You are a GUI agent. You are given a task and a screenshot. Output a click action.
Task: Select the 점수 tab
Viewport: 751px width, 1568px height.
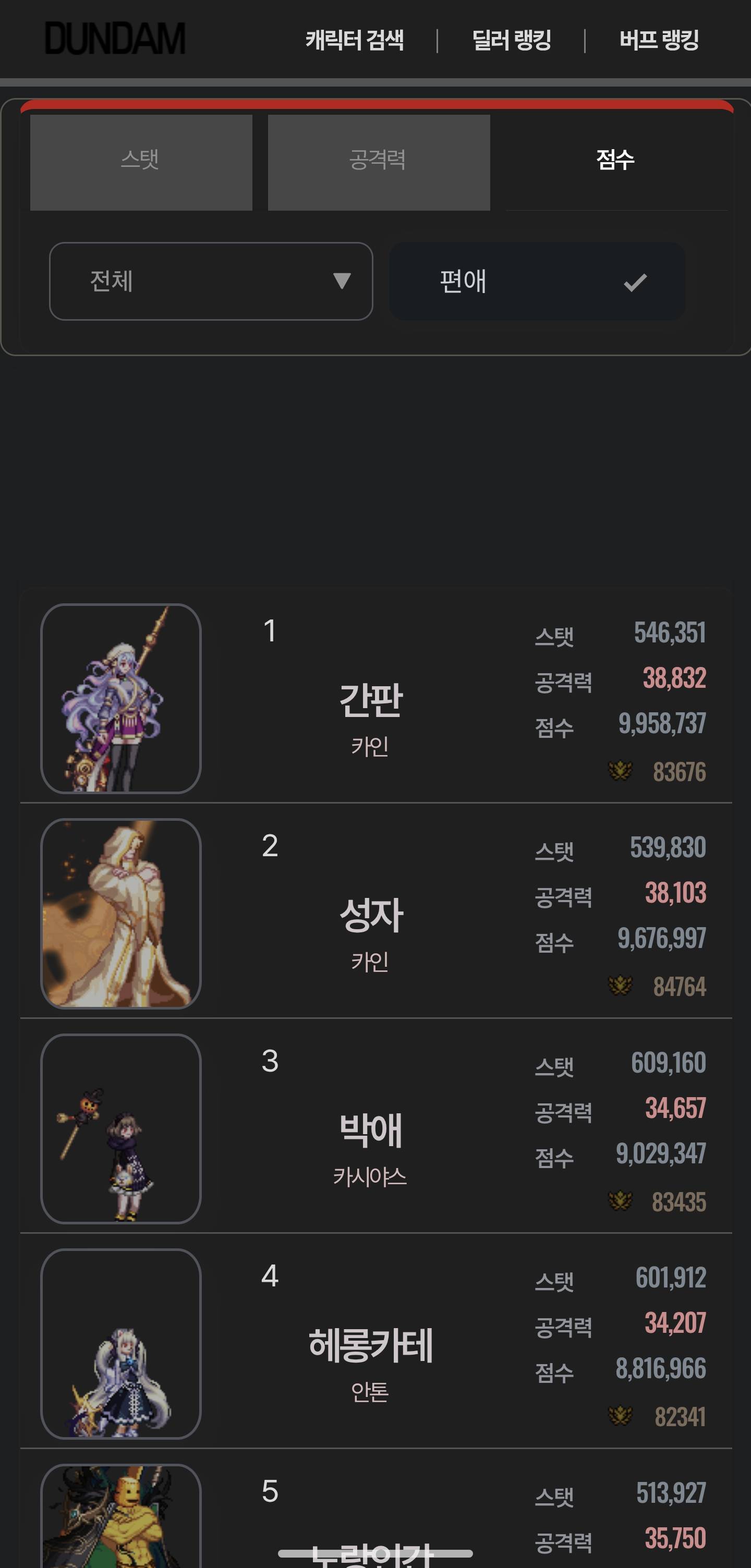pyautogui.click(x=616, y=161)
